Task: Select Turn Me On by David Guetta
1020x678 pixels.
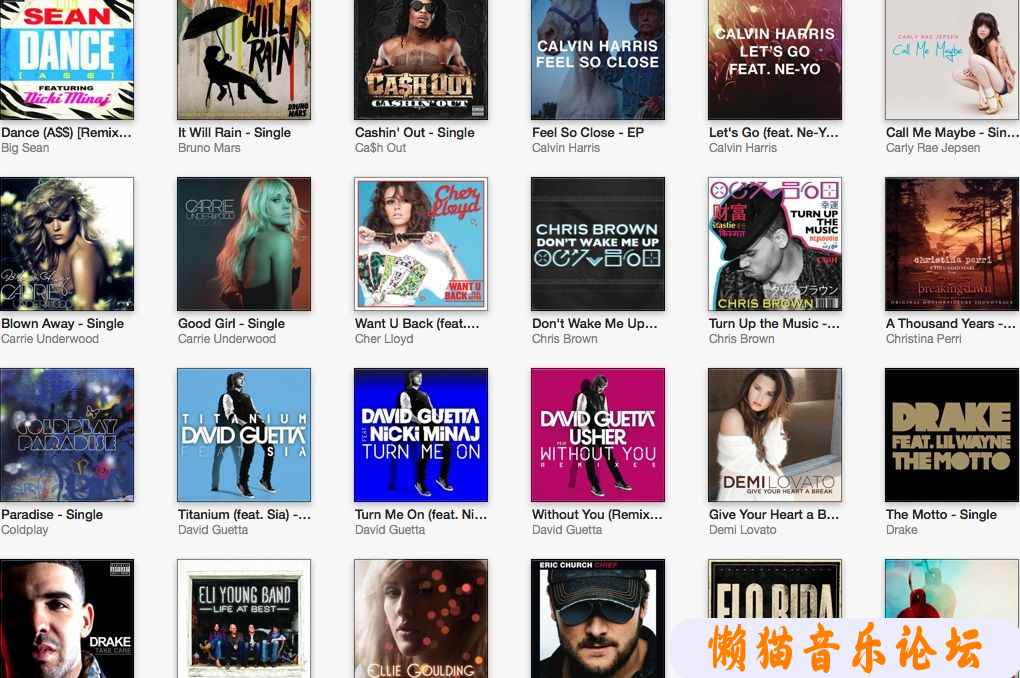Action: (x=421, y=435)
